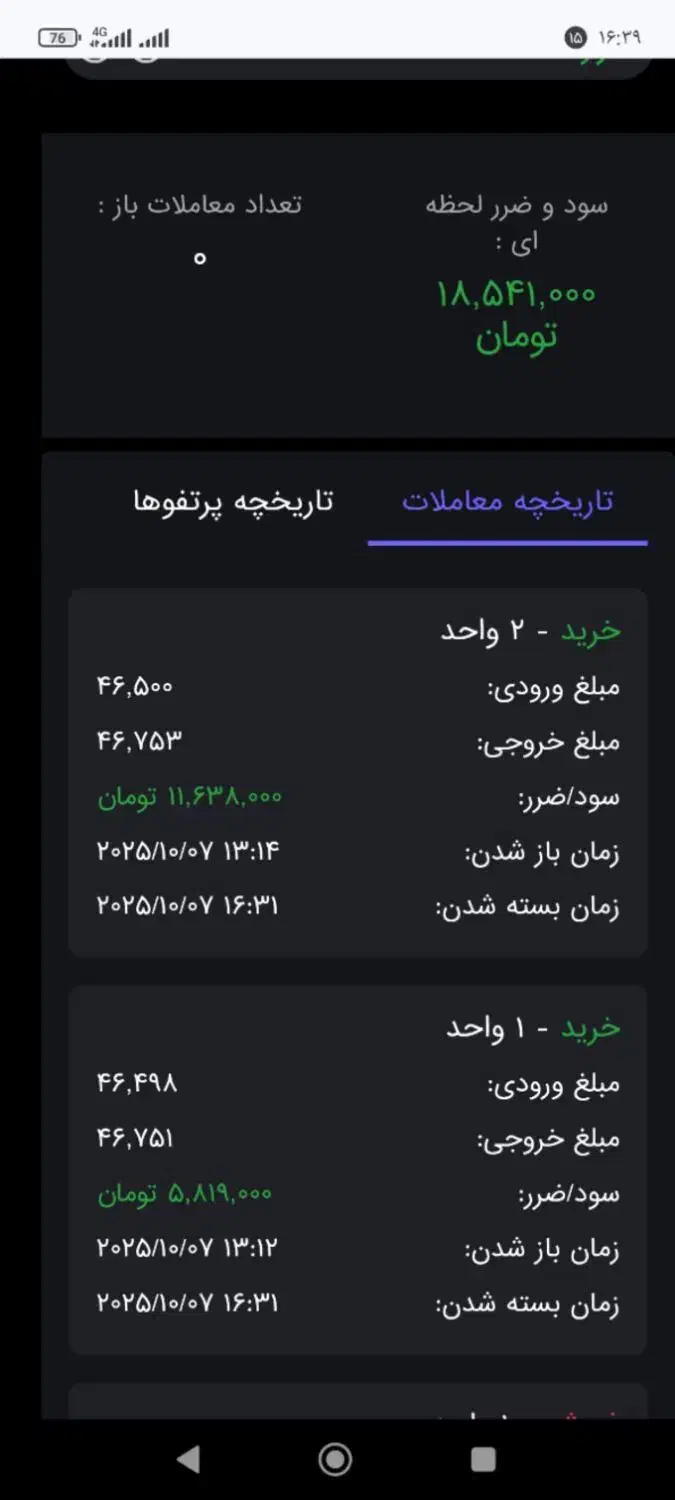675x1500 pixels.
Task: Open recent apps from the navigation bar
Action: pyautogui.click(x=483, y=1459)
